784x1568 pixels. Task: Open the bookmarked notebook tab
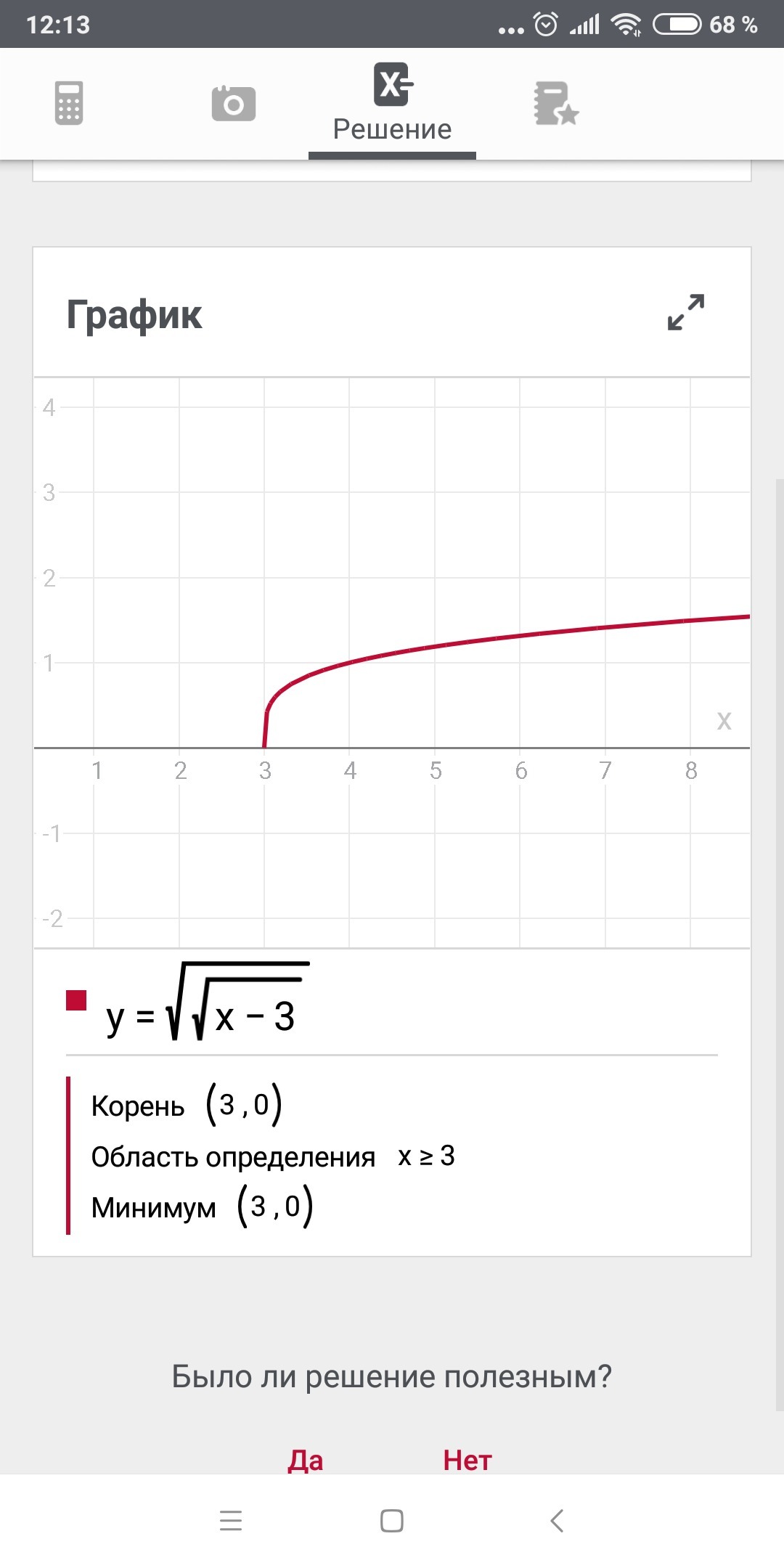coord(556,103)
